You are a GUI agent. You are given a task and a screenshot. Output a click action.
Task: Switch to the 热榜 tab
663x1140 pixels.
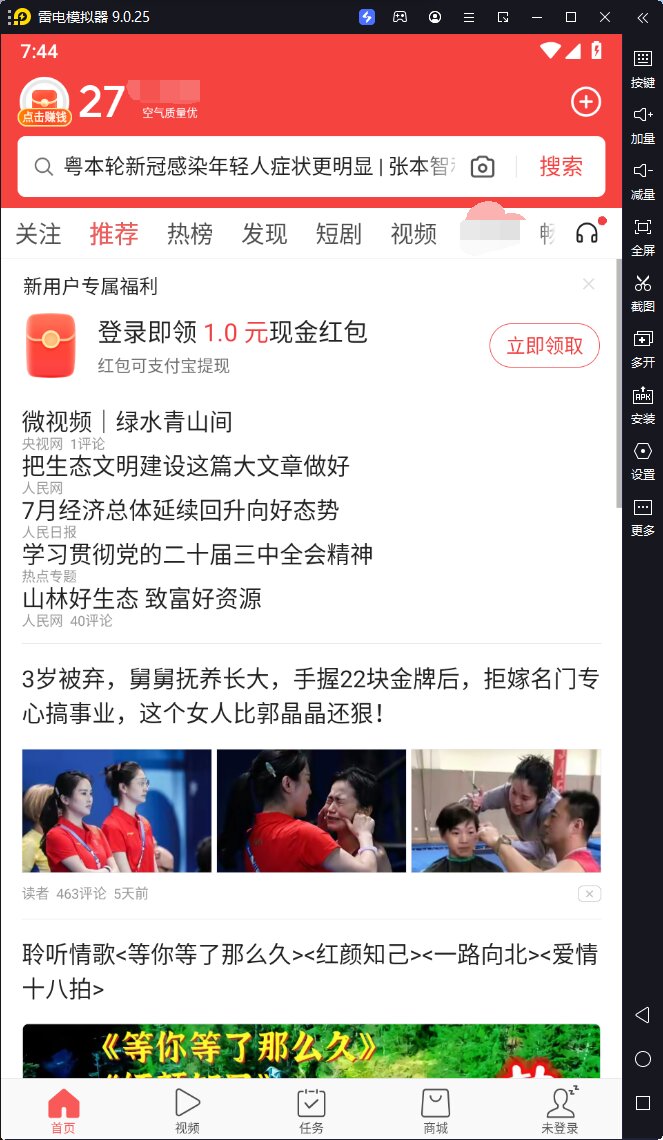(190, 234)
